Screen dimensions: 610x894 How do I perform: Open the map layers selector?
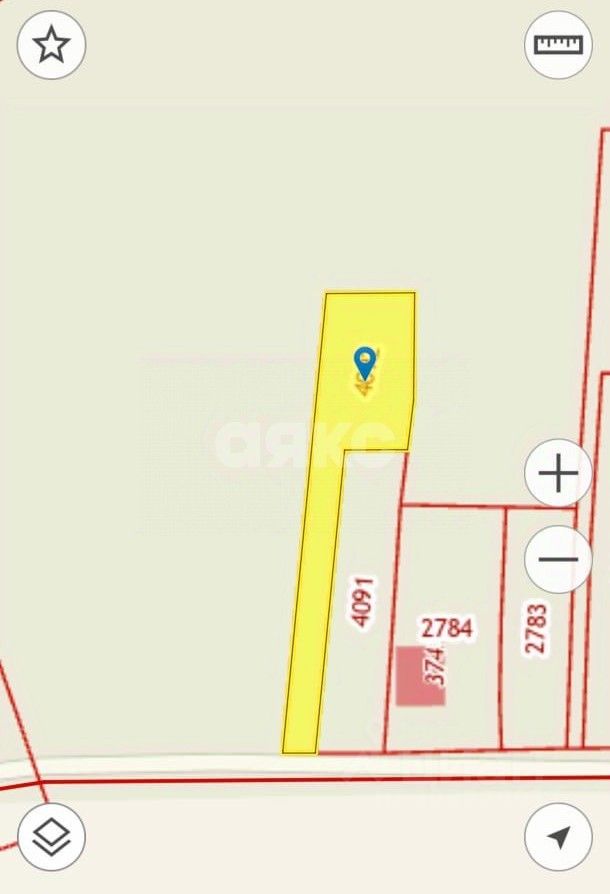pyautogui.click(x=51, y=836)
